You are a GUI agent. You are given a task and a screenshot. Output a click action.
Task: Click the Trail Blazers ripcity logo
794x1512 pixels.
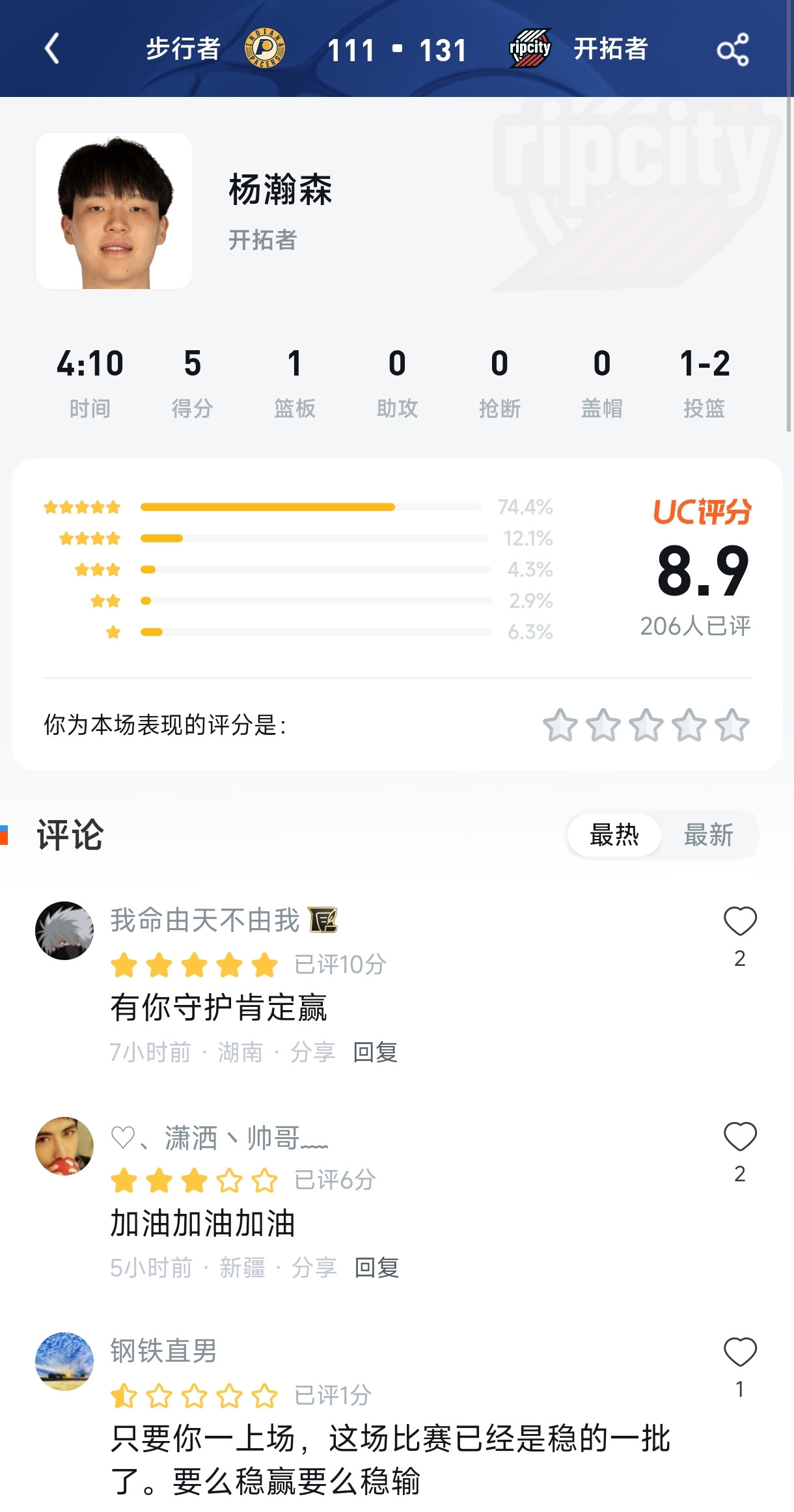[x=528, y=48]
